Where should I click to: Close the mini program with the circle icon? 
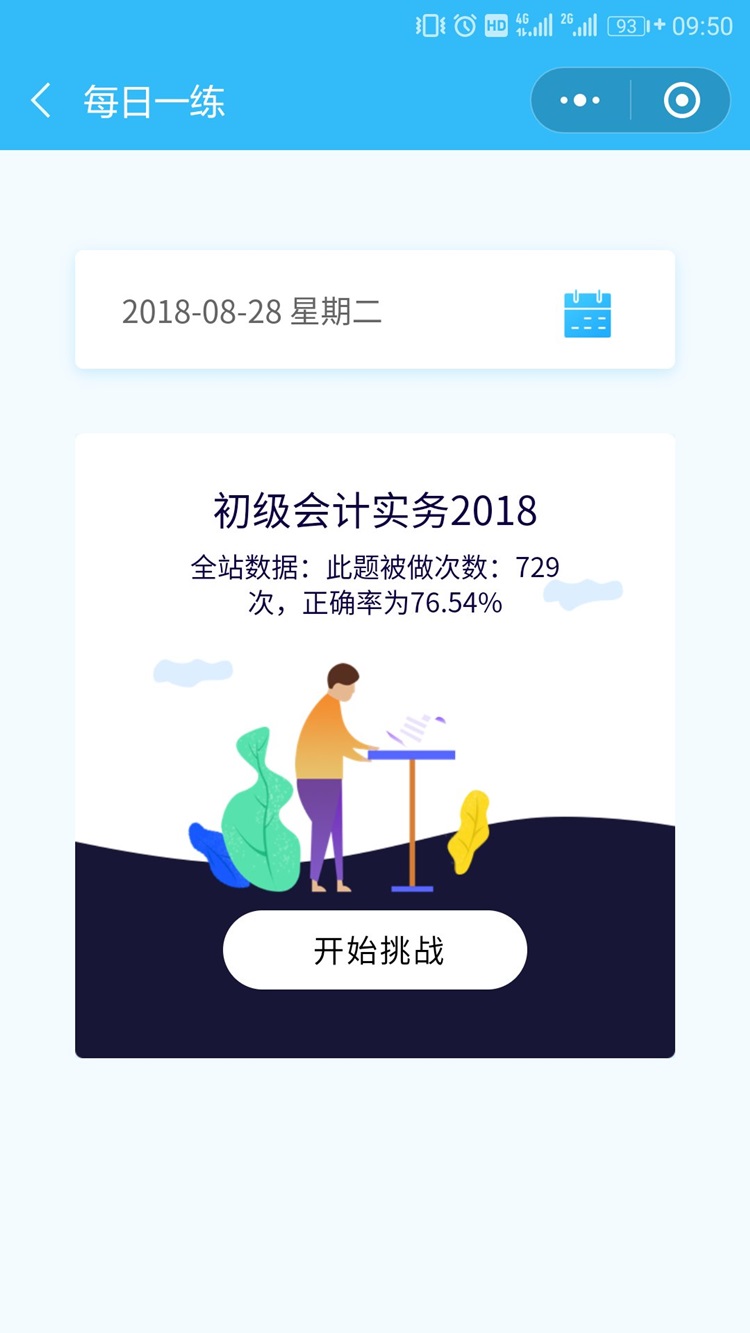point(682,101)
